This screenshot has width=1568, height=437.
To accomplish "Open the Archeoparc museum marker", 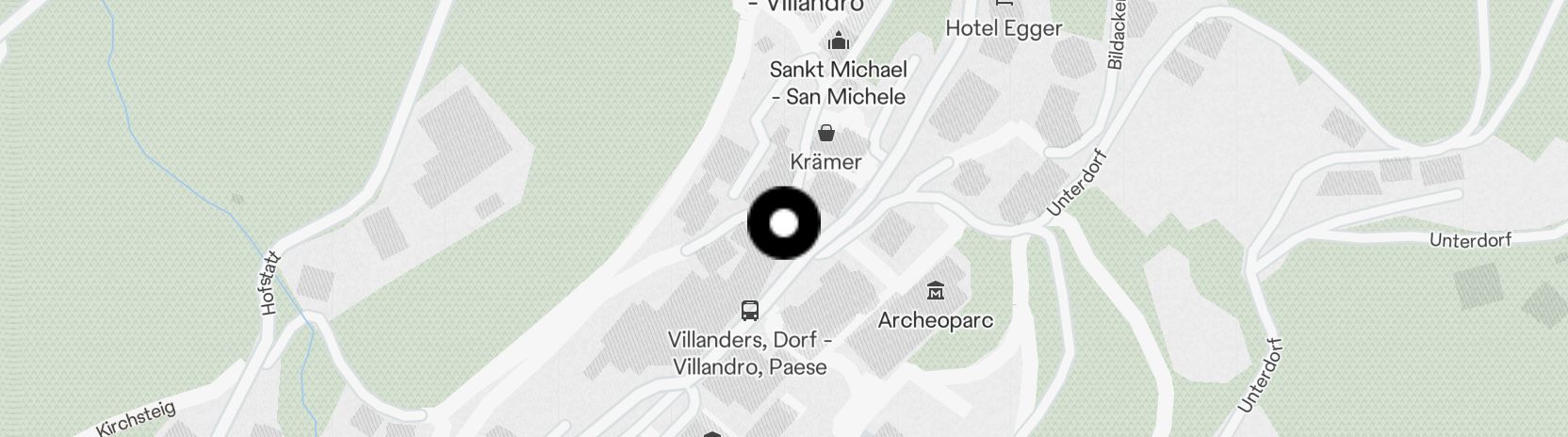I will click(x=935, y=290).
